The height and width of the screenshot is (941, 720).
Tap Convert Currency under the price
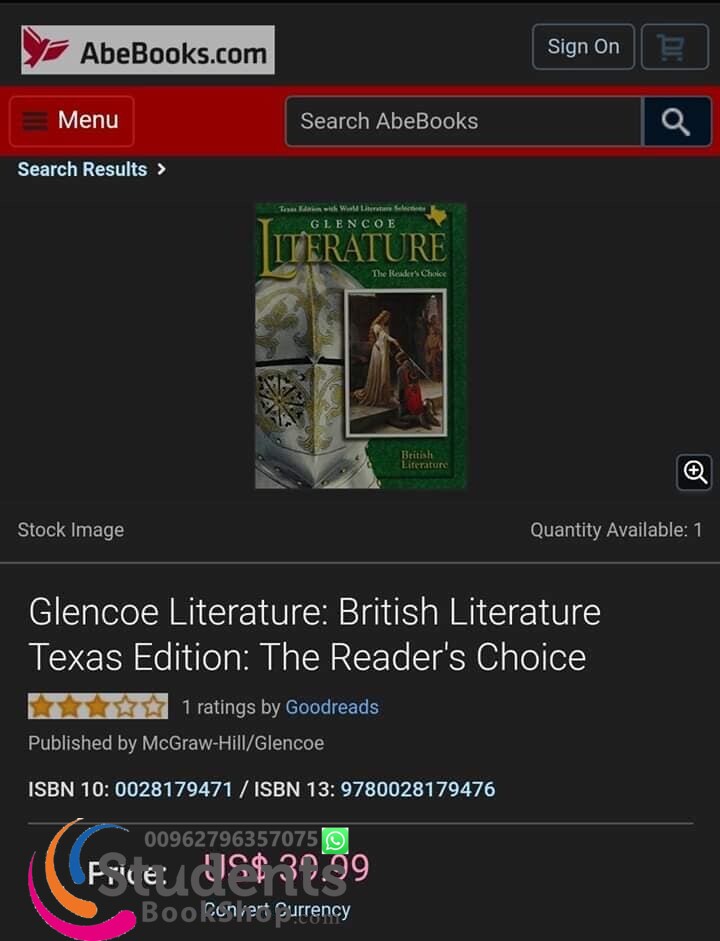click(277, 910)
